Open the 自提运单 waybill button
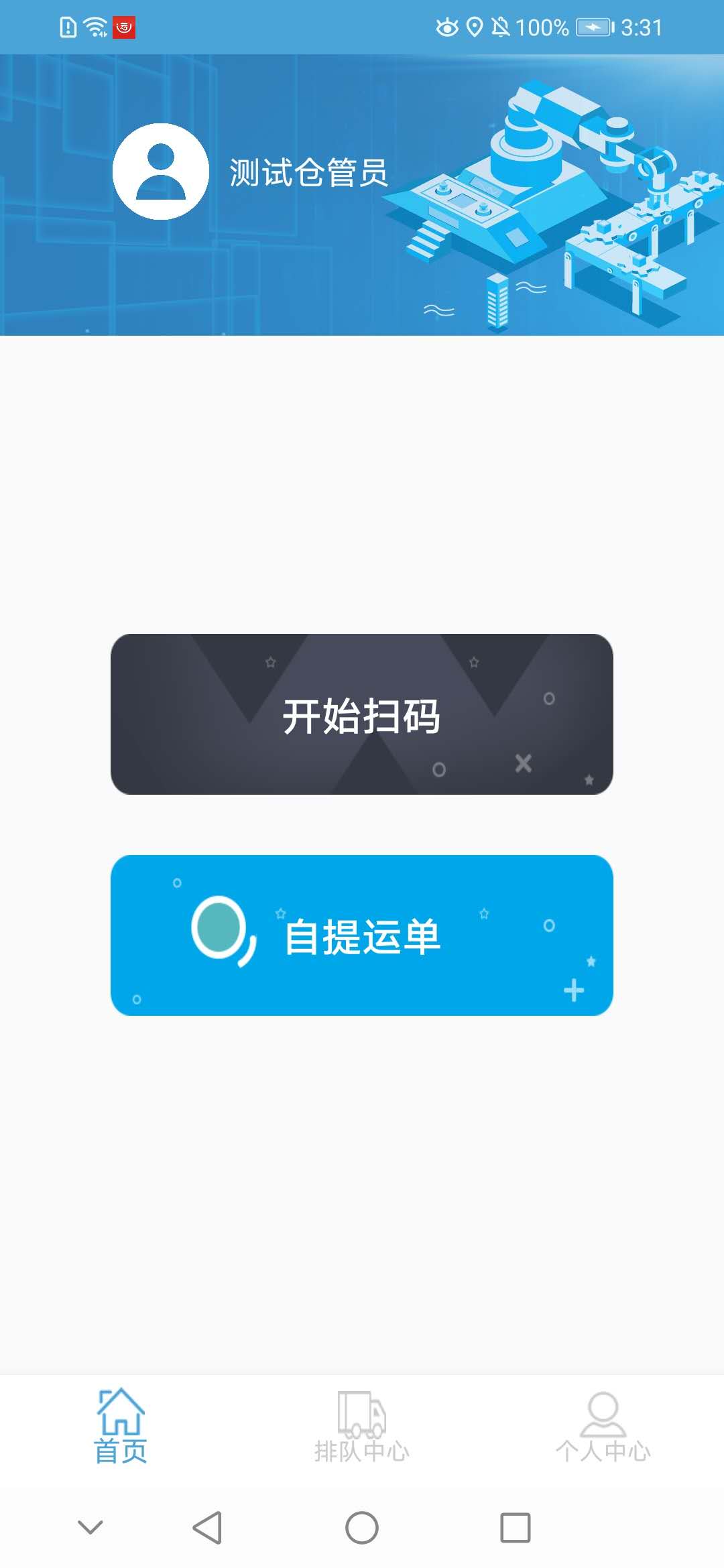Viewport: 724px width, 1568px height. pos(361,935)
